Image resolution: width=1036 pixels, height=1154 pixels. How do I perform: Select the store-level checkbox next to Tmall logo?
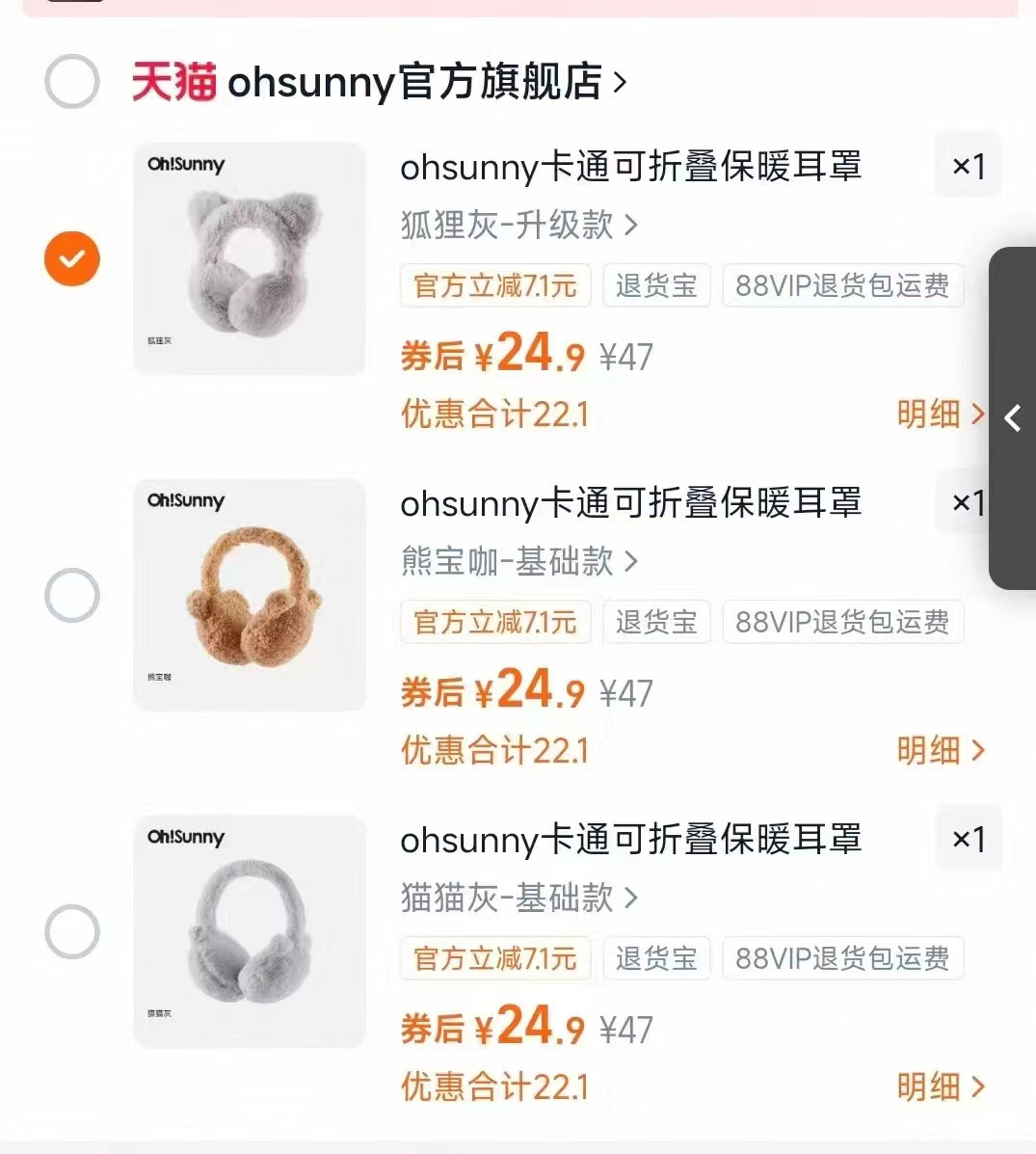click(x=71, y=82)
